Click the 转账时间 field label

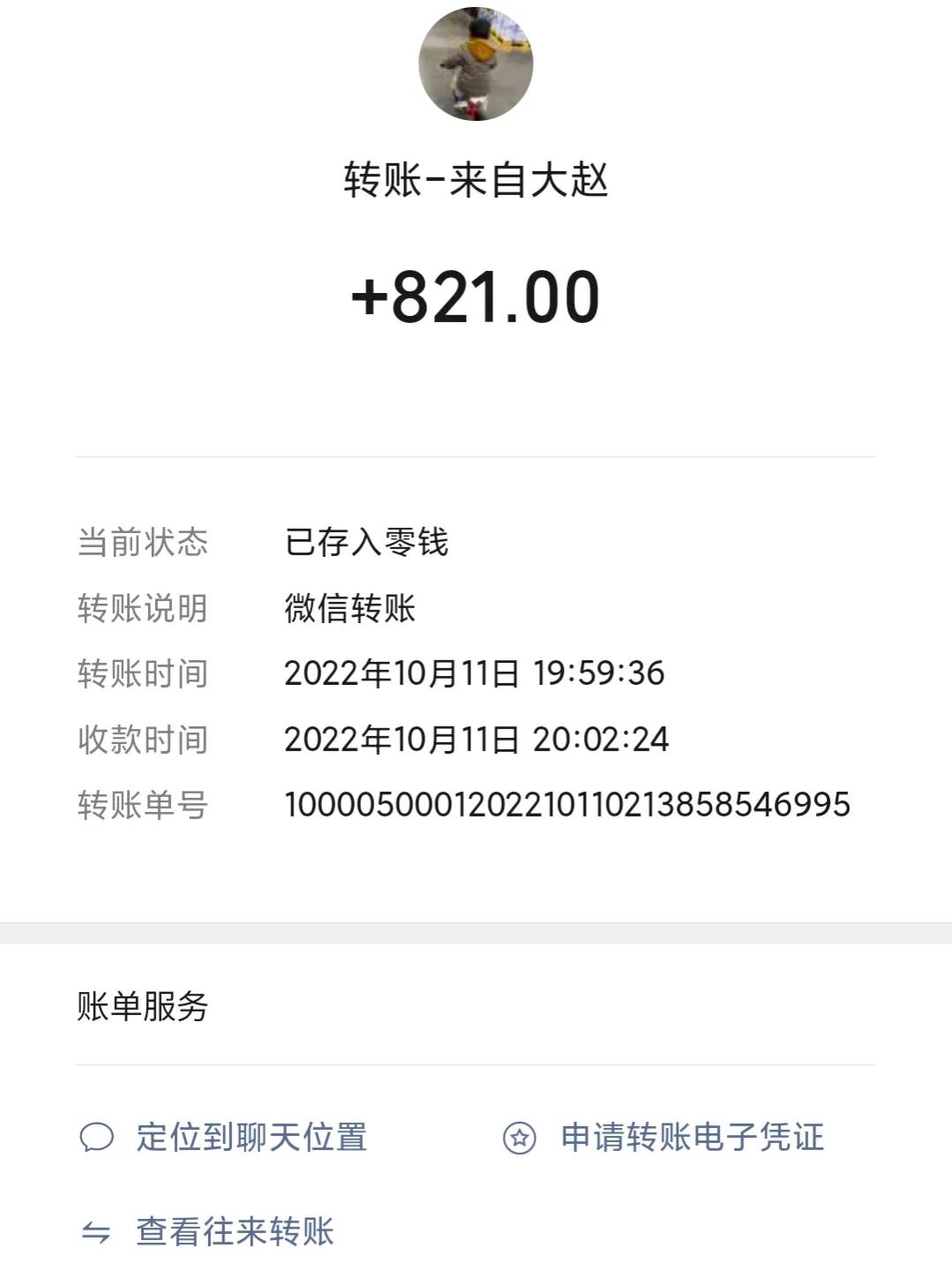(143, 673)
